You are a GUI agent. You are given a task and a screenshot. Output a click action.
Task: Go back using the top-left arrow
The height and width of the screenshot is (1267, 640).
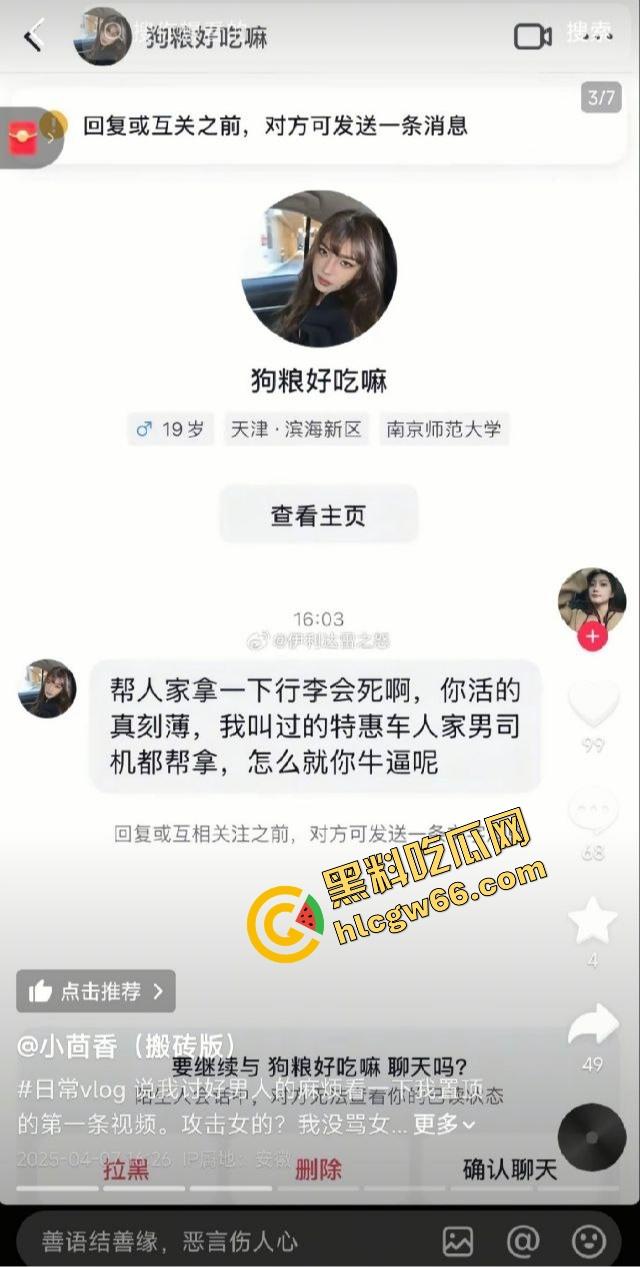35,36
